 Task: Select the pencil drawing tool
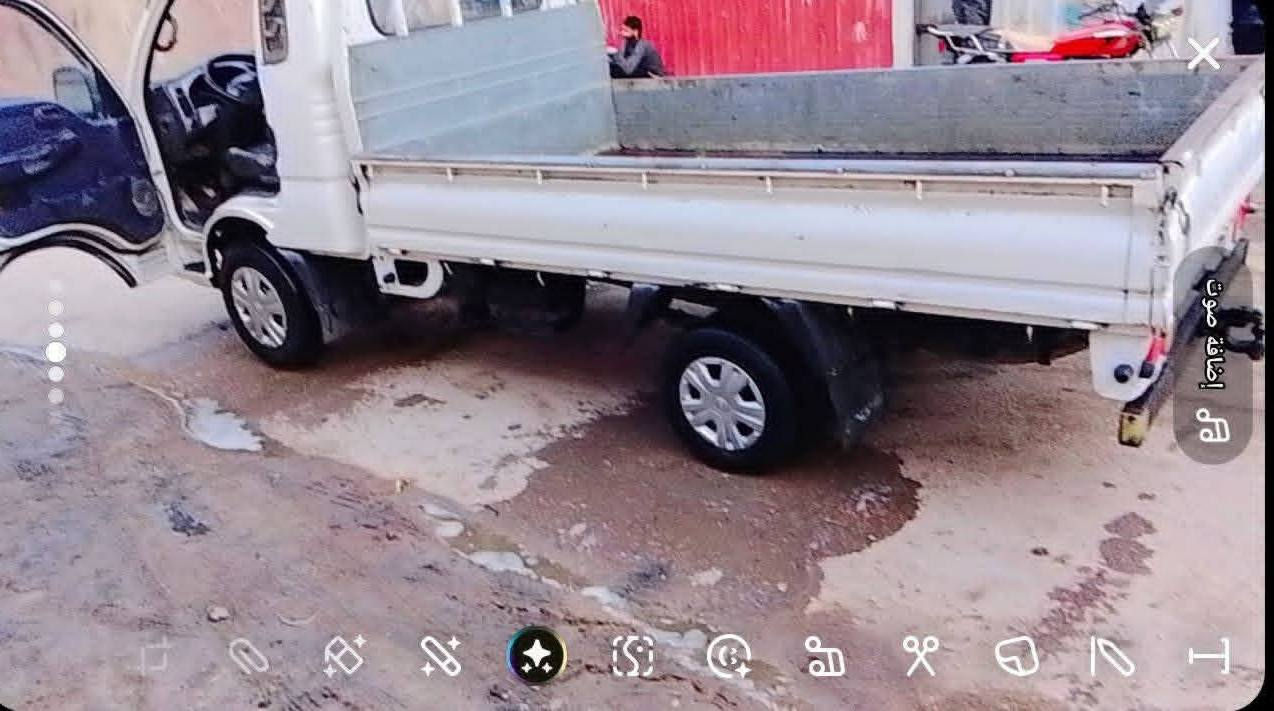[x=1112, y=657]
